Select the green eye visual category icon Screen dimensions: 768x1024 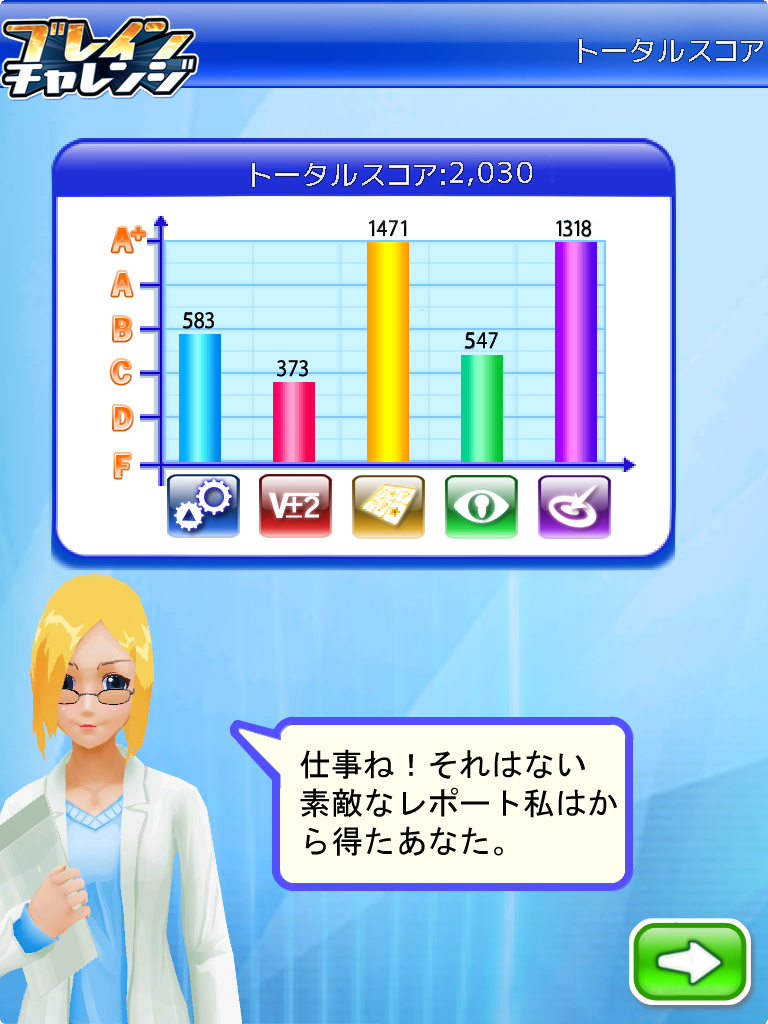click(x=481, y=506)
